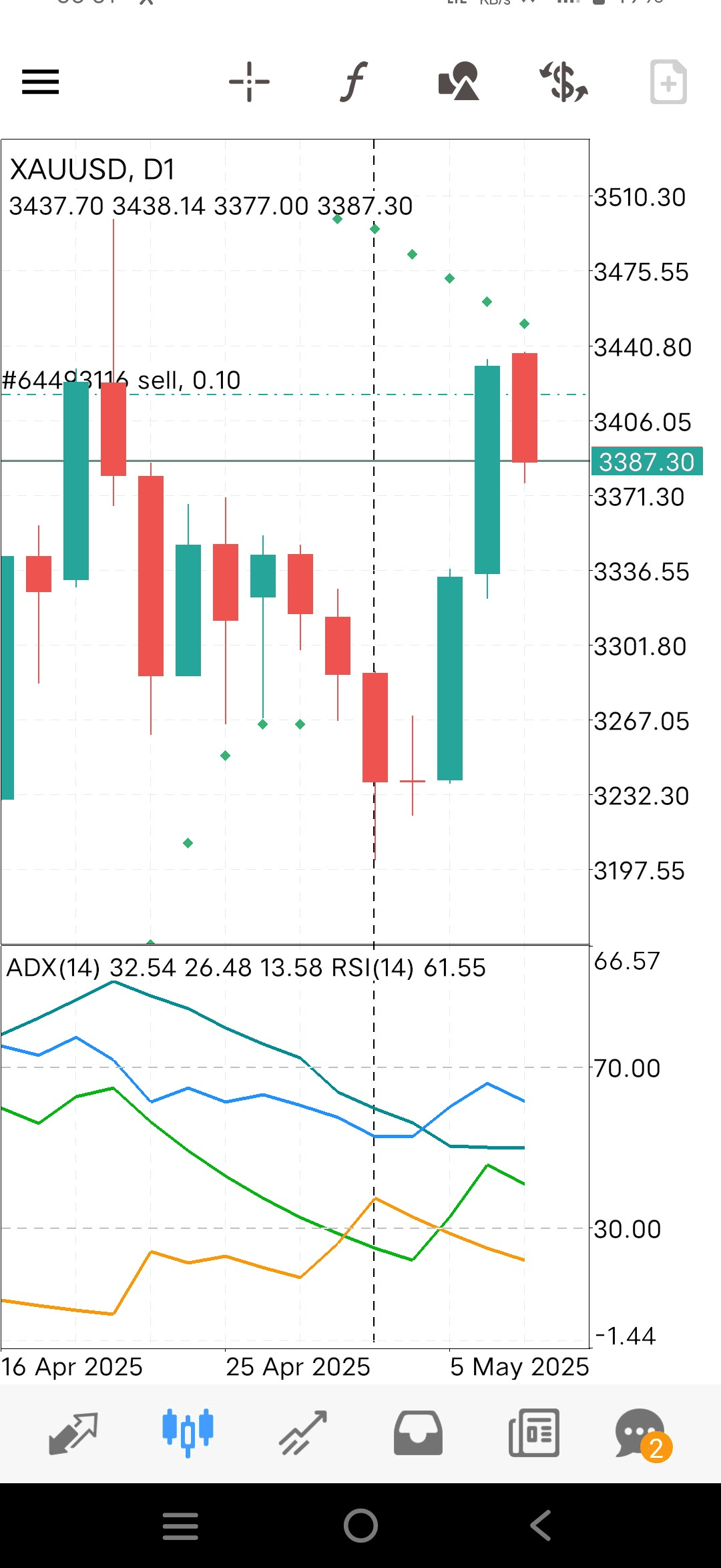Open Messages with two unread
The width and height of the screenshot is (721, 1568).
(x=642, y=1432)
